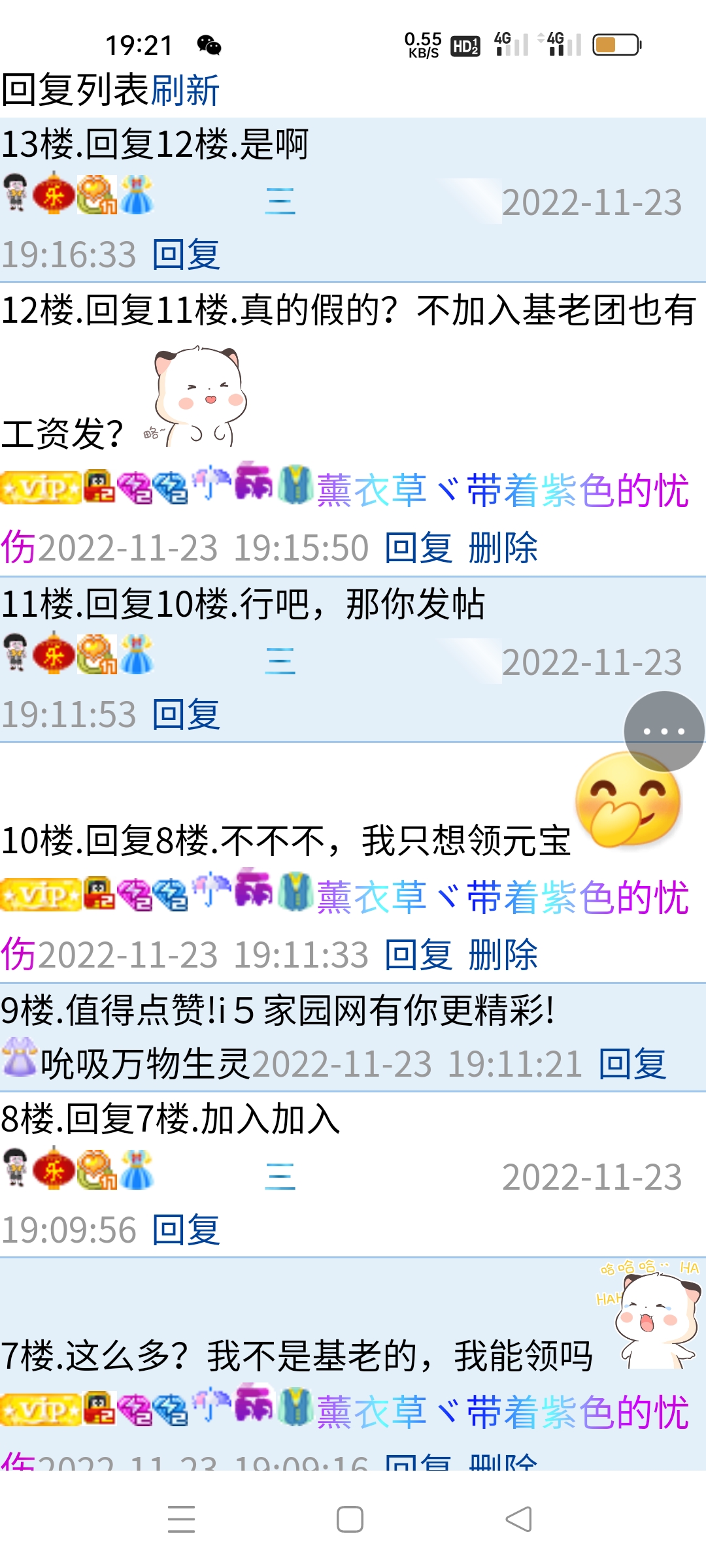Open the 三 username on 13楼
Viewport: 706px width, 1568px height.
tap(280, 202)
